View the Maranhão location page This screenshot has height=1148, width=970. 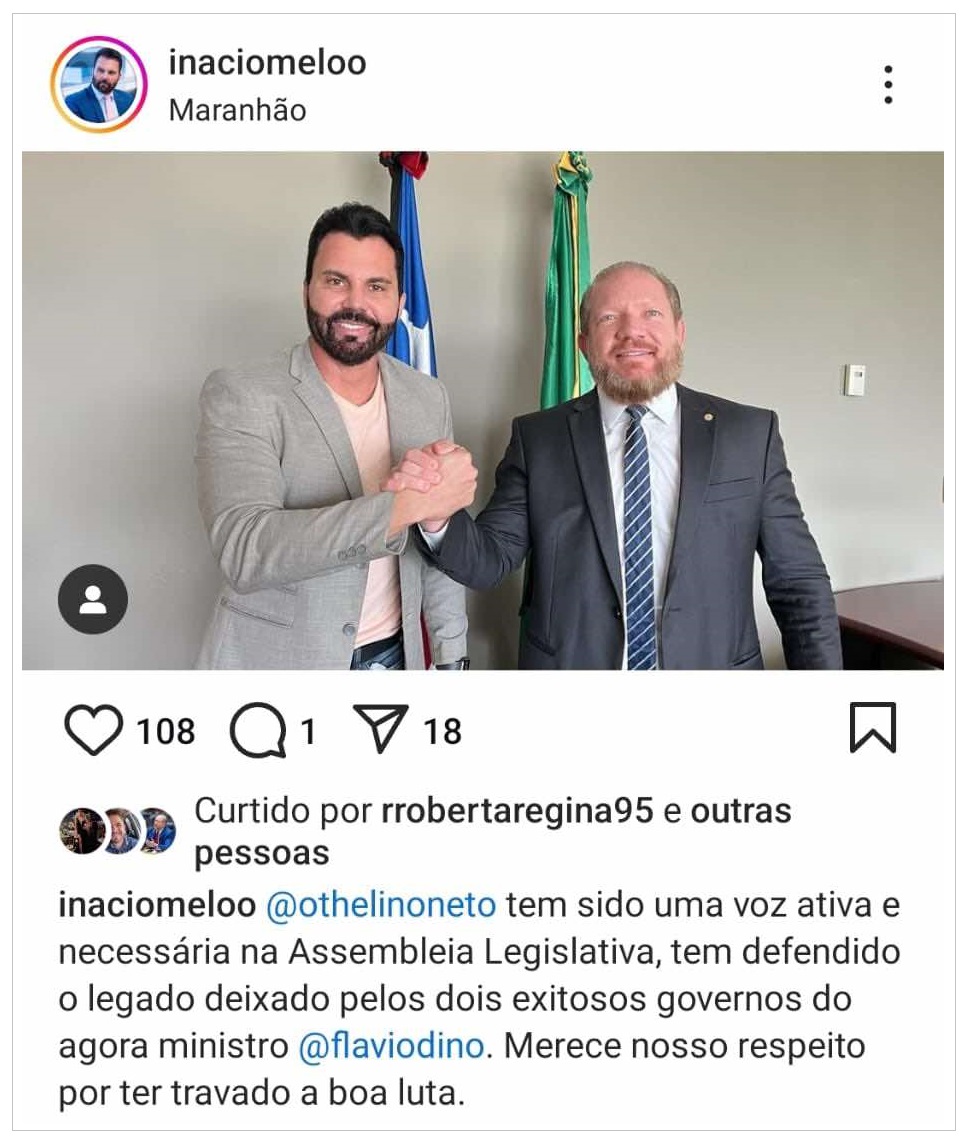[x=237, y=110]
